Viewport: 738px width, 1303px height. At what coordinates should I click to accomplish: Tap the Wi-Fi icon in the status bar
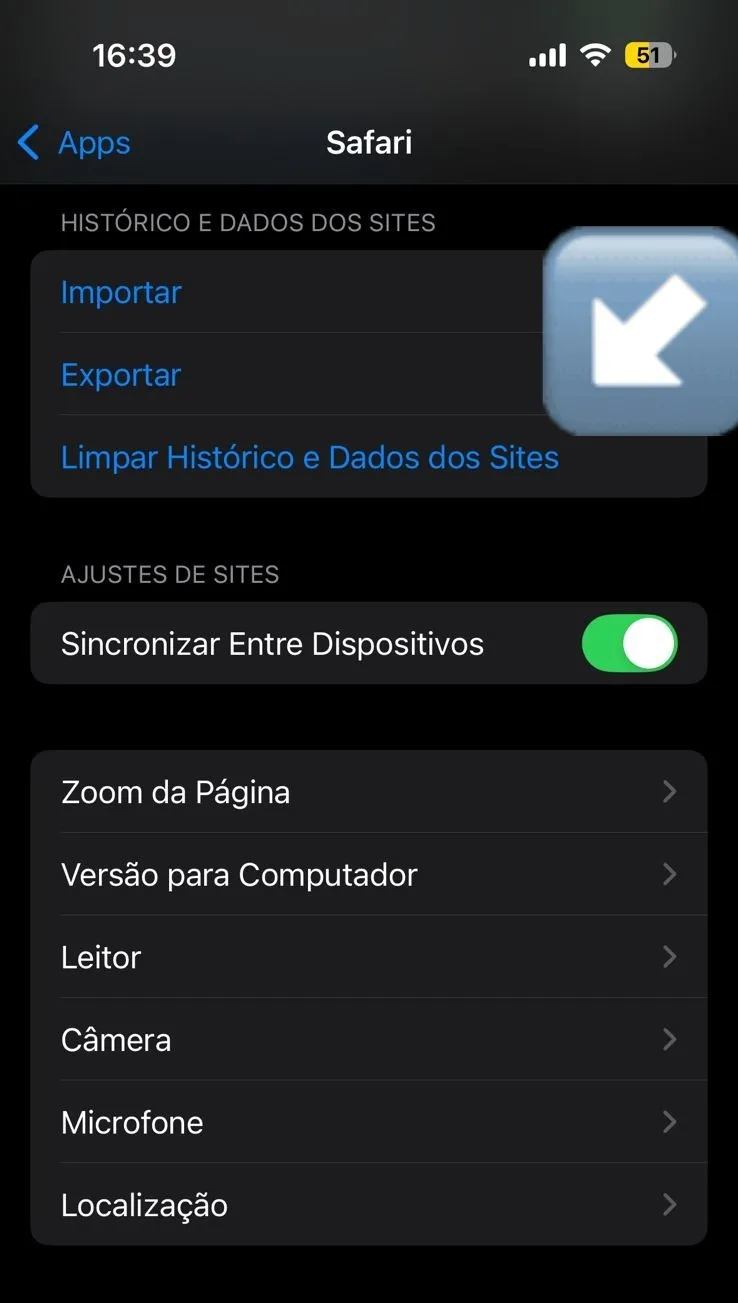tap(595, 54)
